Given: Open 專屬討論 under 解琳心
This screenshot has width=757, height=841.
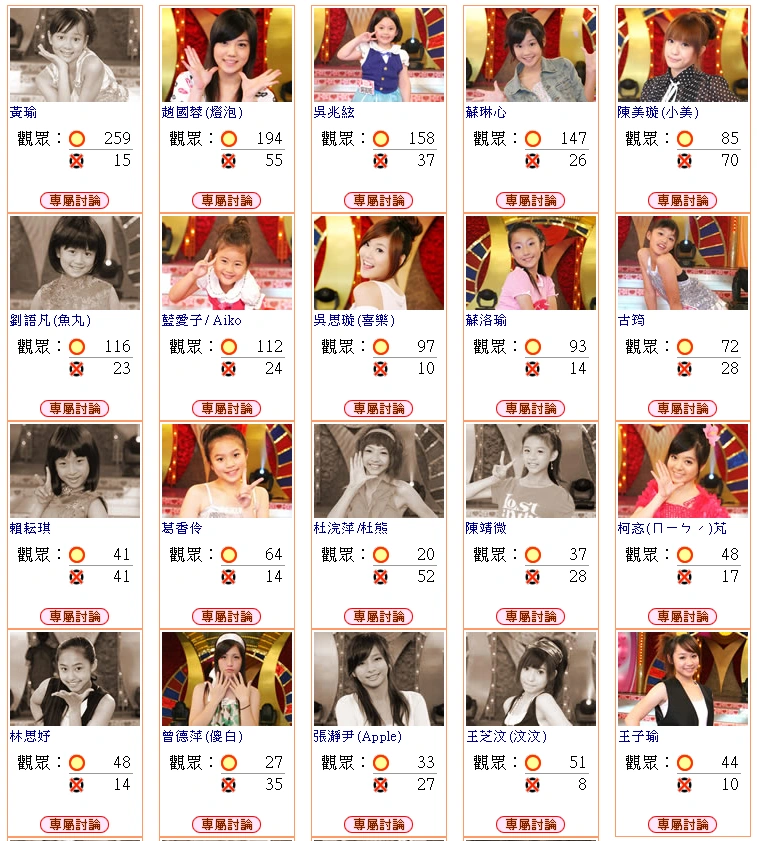Looking at the screenshot, I should tap(531, 201).
